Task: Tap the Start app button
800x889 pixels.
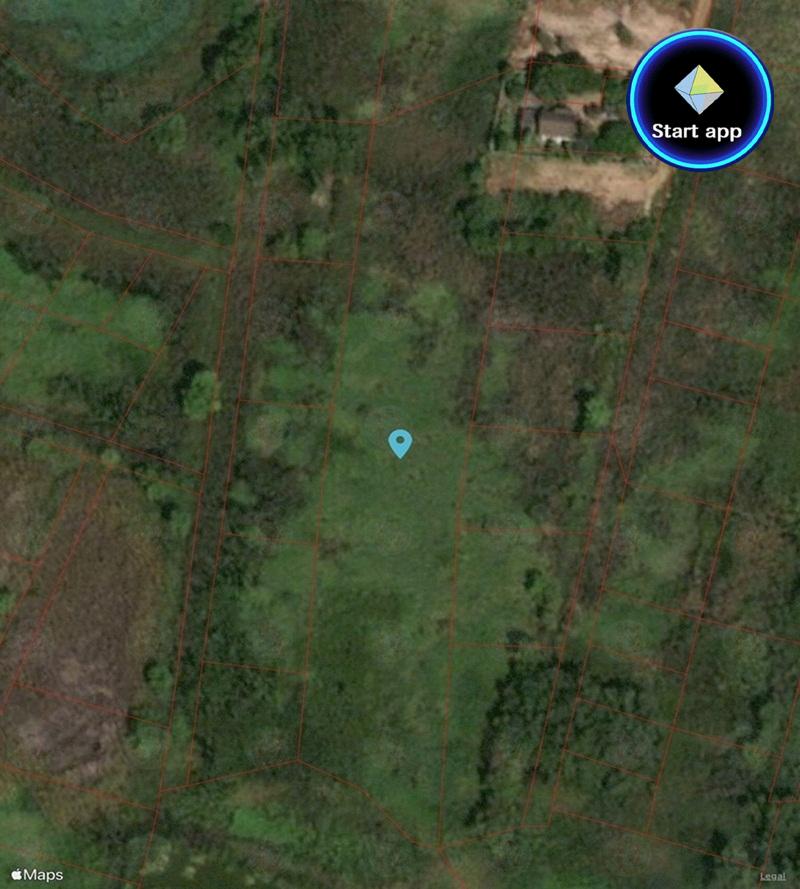Action: pyautogui.click(x=700, y=100)
